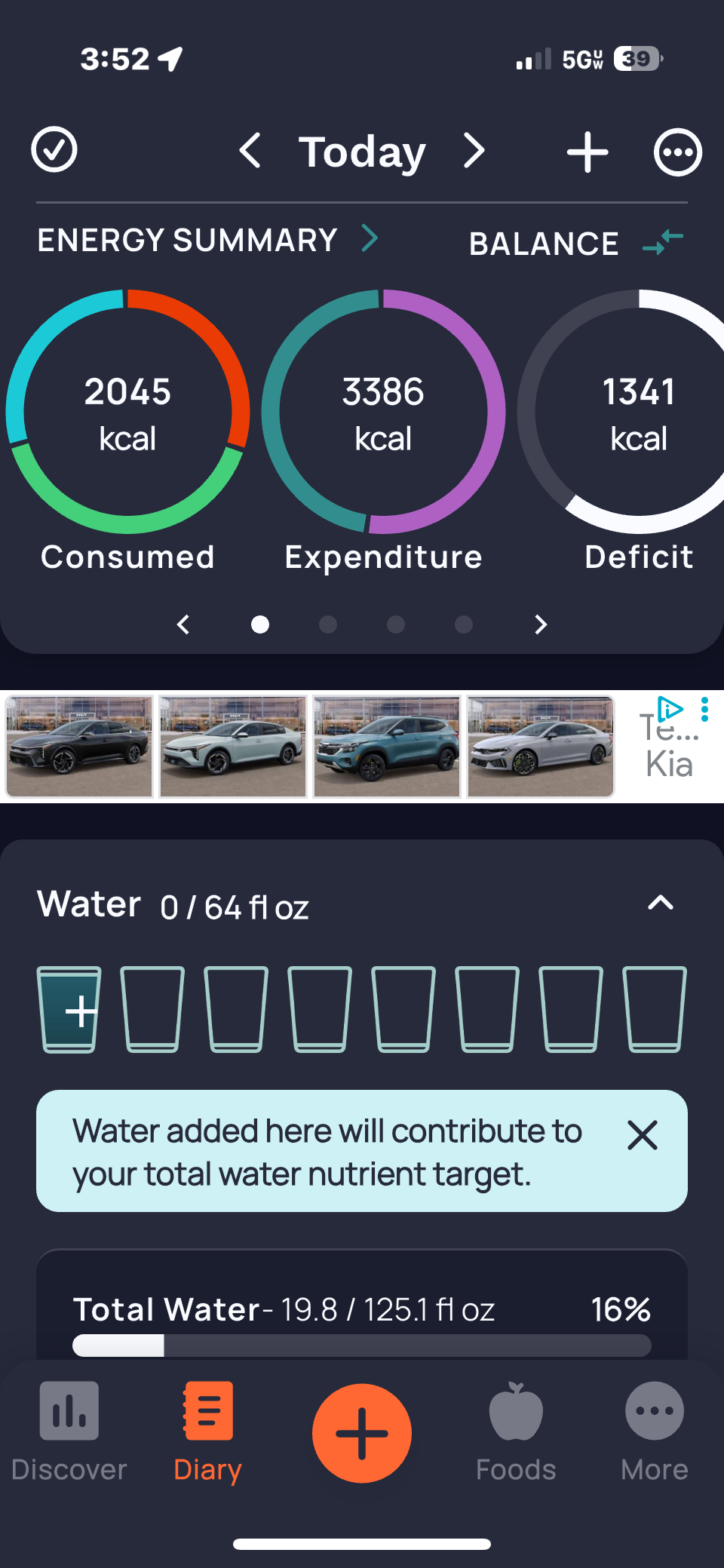Go to the previous day
This screenshot has width=724, height=1568.
(250, 151)
